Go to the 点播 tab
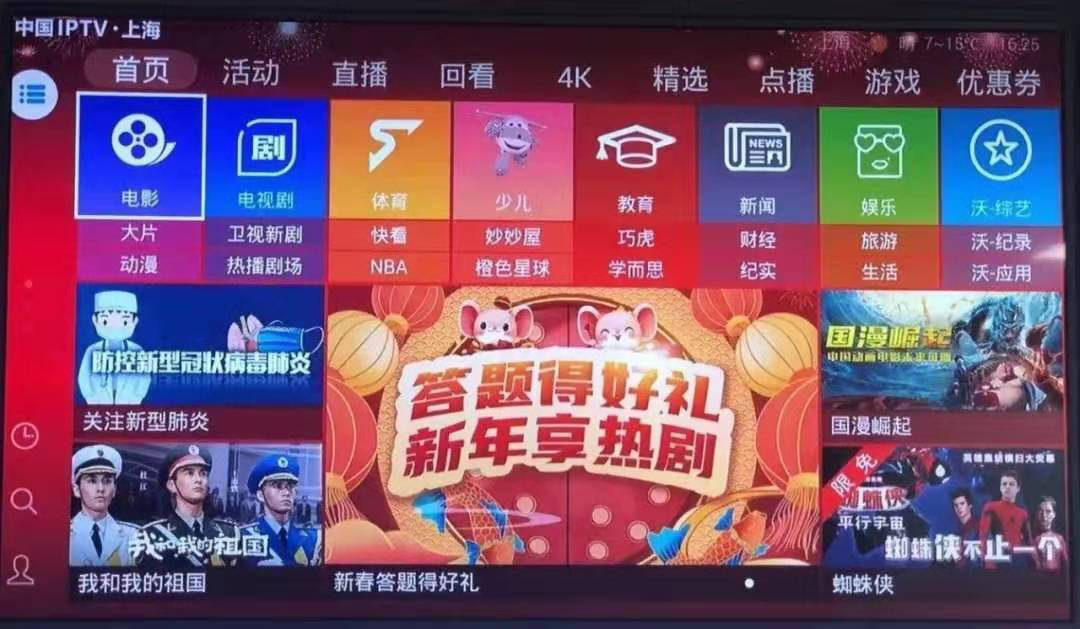Screen dimensions: 1080x629 click(x=787, y=80)
